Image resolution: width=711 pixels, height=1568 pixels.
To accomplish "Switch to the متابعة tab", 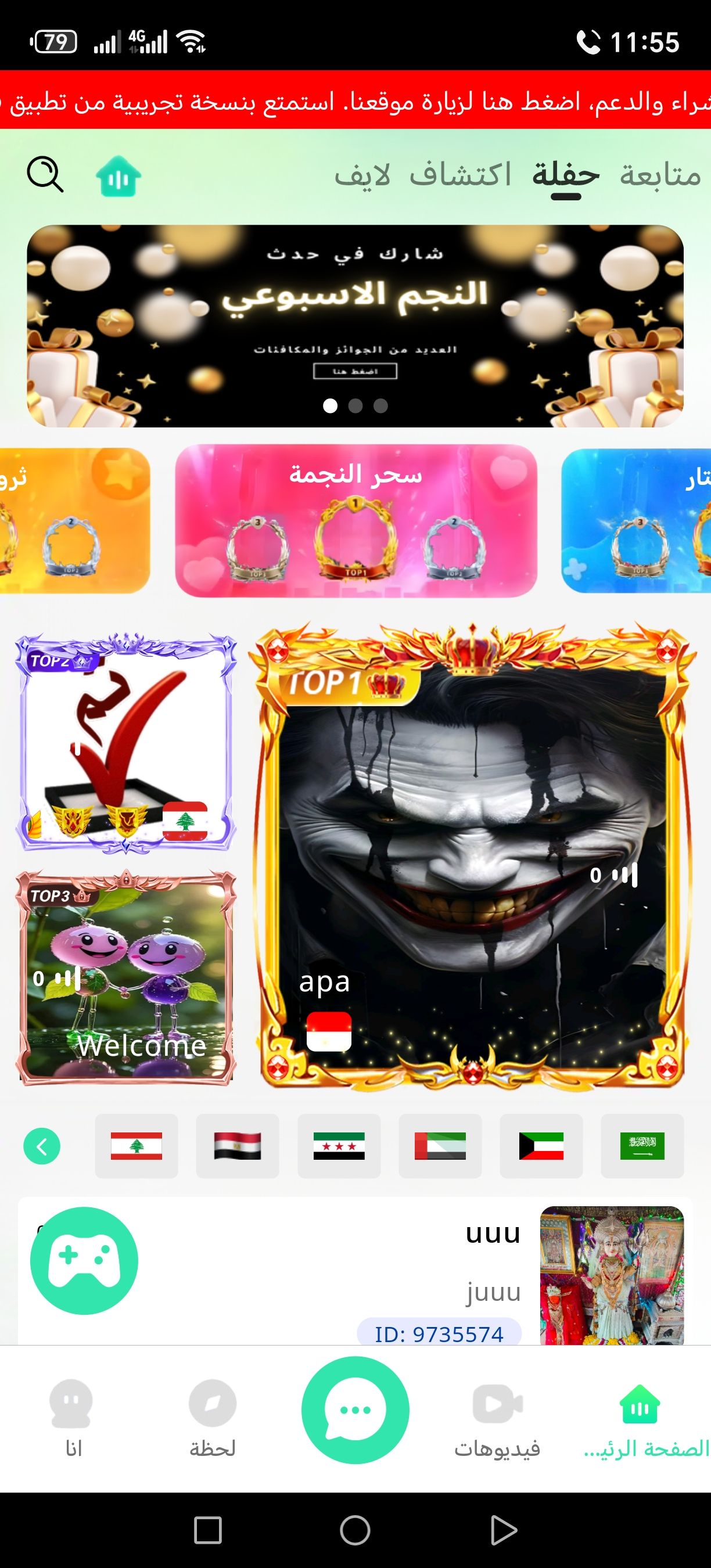I will point(660,175).
